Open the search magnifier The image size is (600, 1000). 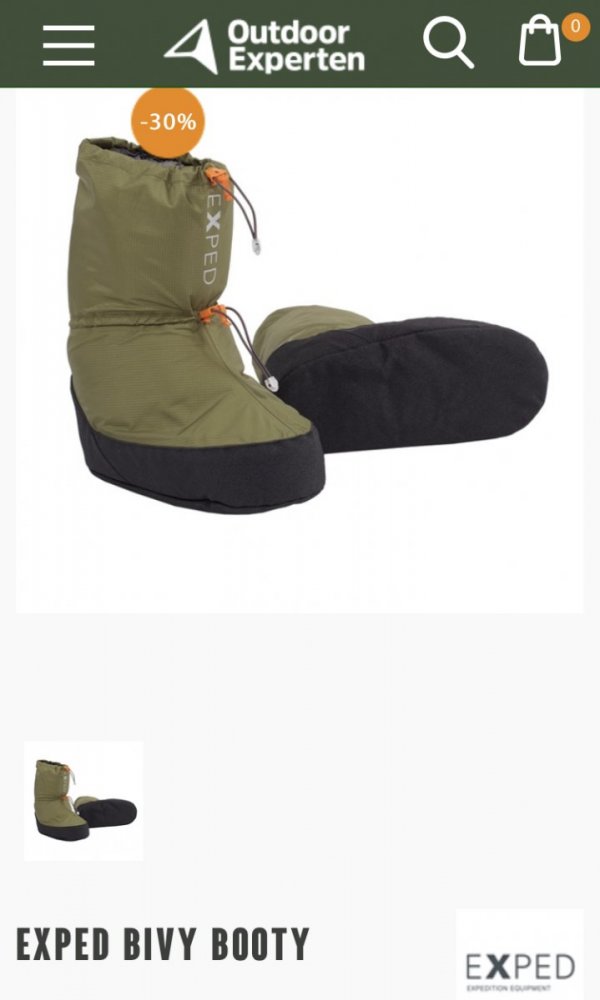click(447, 44)
